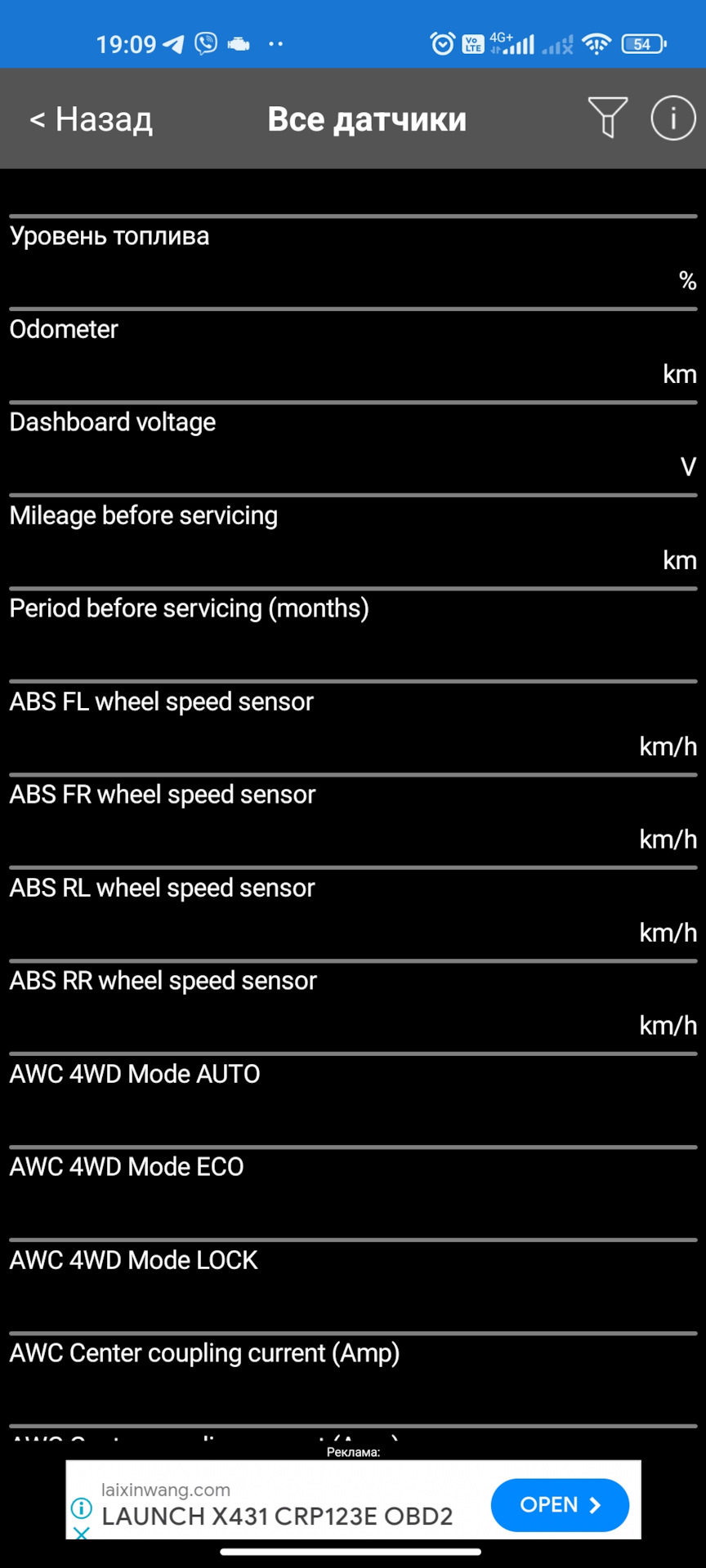706x1568 pixels.
Task: Open the info circle icon
Action: [x=672, y=118]
